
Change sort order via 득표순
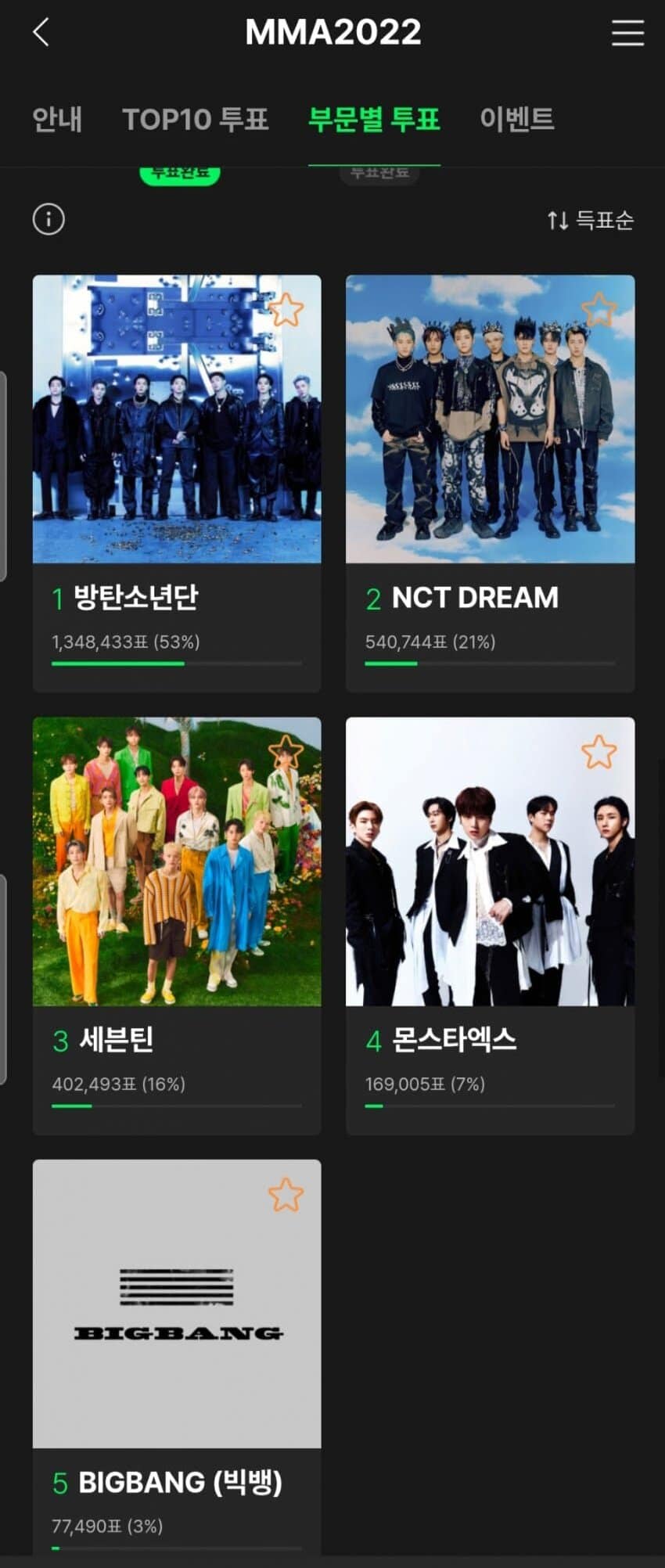[590, 221]
